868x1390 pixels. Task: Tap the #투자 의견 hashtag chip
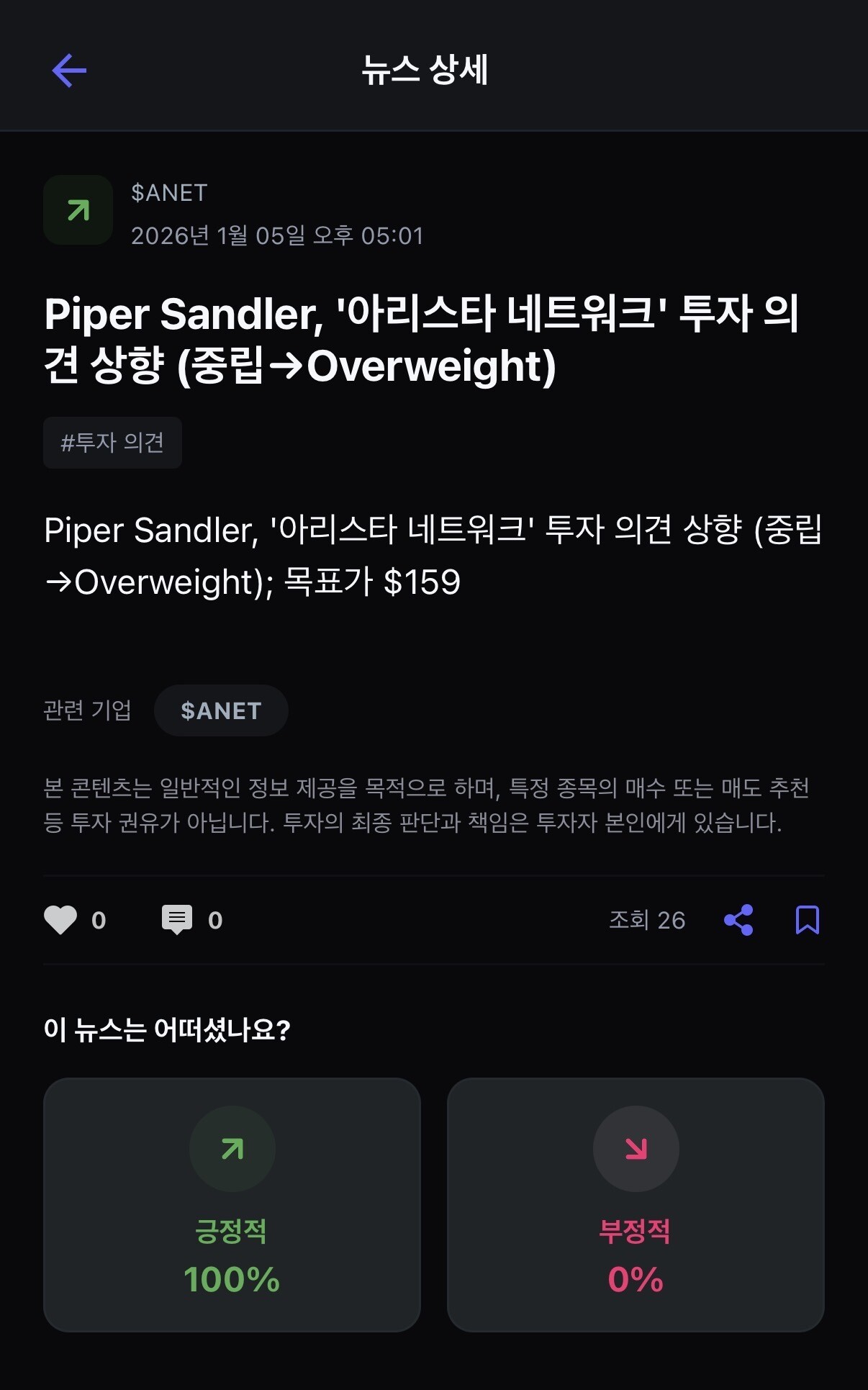tap(112, 443)
